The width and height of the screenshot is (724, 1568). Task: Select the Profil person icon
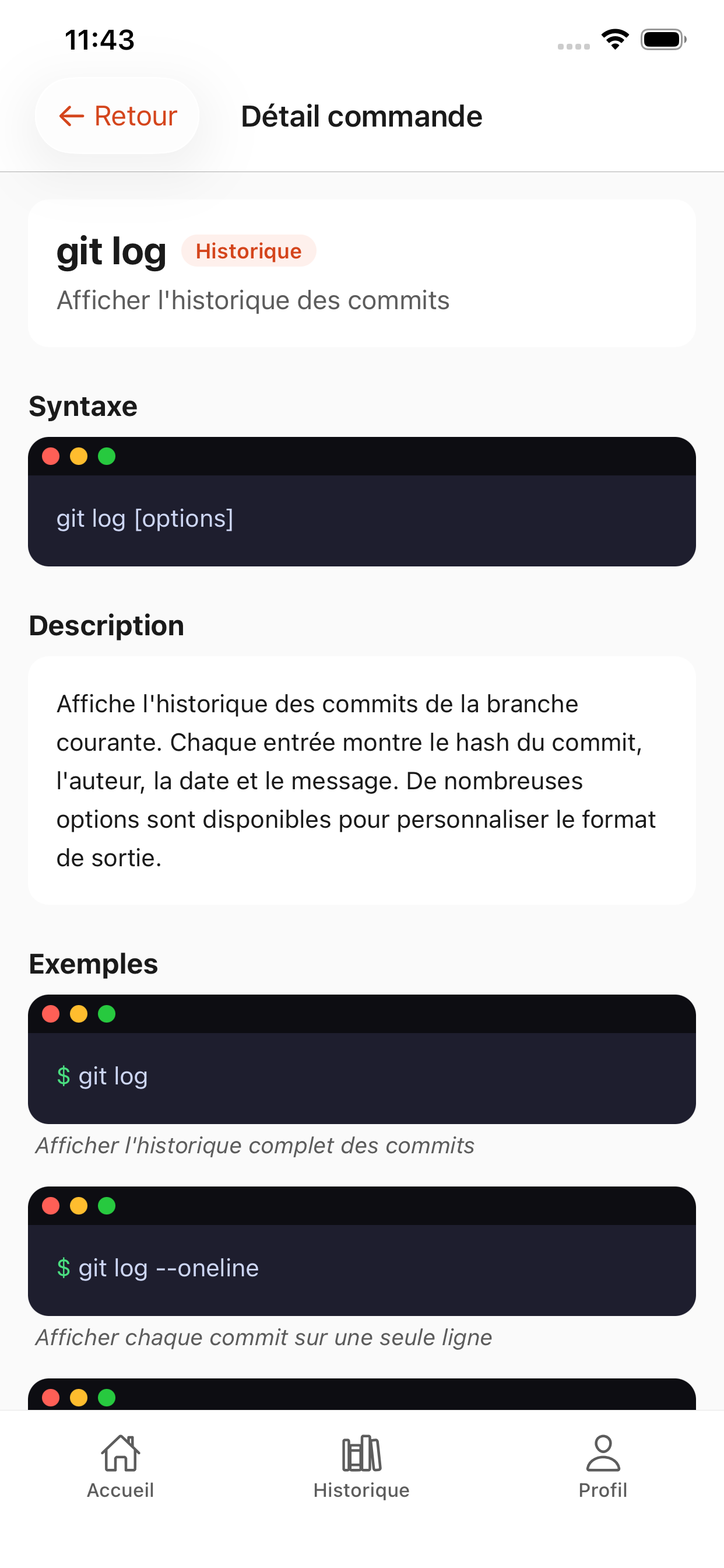[603, 1454]
